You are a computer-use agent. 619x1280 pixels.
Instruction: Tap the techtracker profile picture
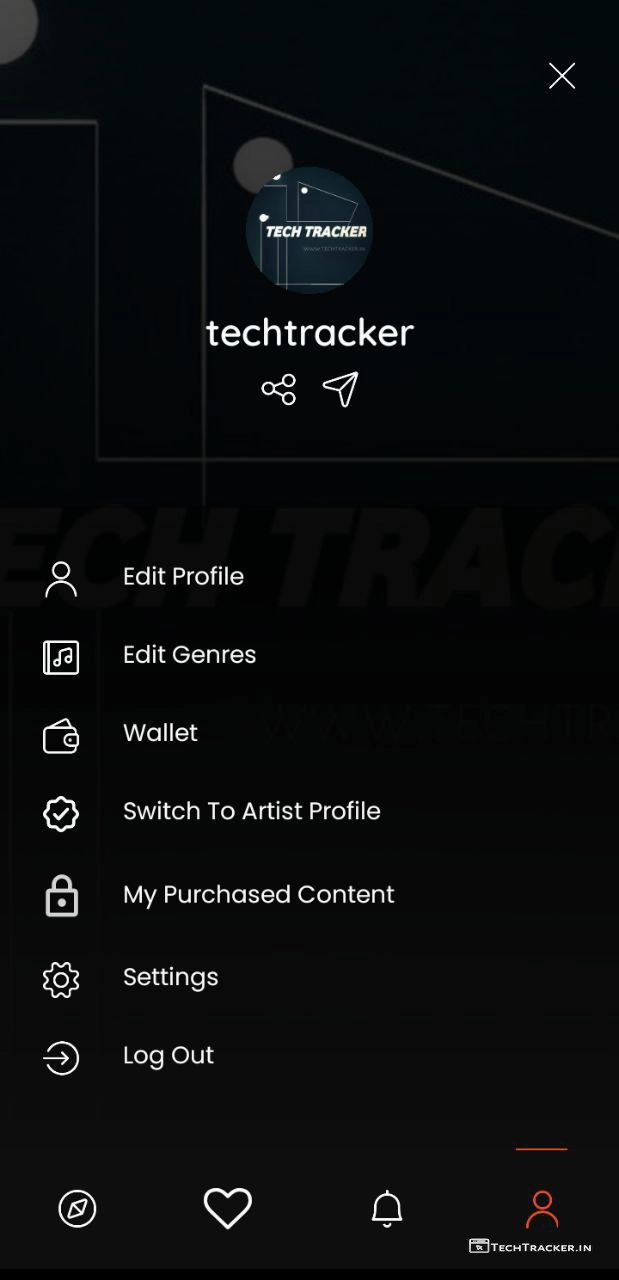coord(309,231)
